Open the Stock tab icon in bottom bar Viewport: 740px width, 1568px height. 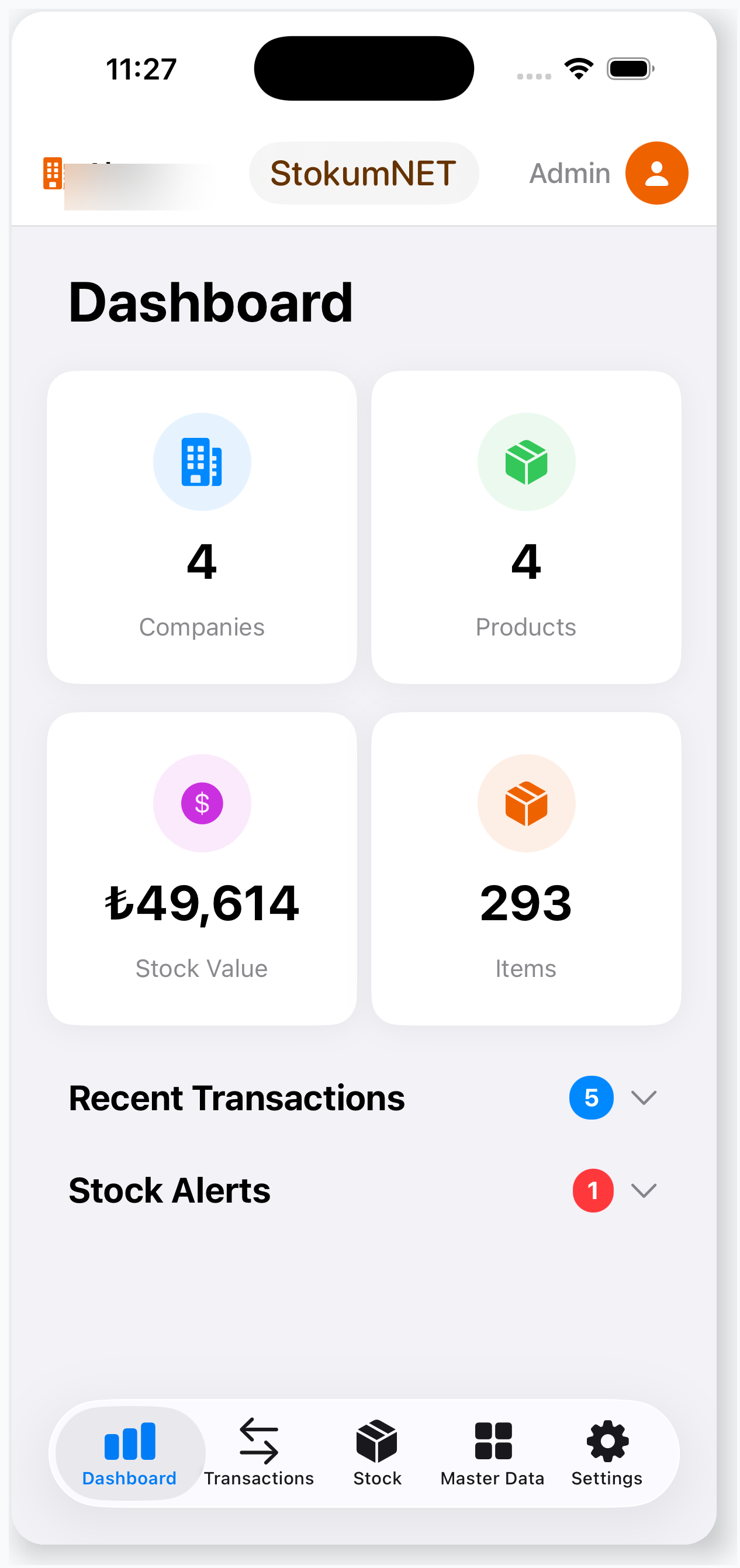point(376,1441)
